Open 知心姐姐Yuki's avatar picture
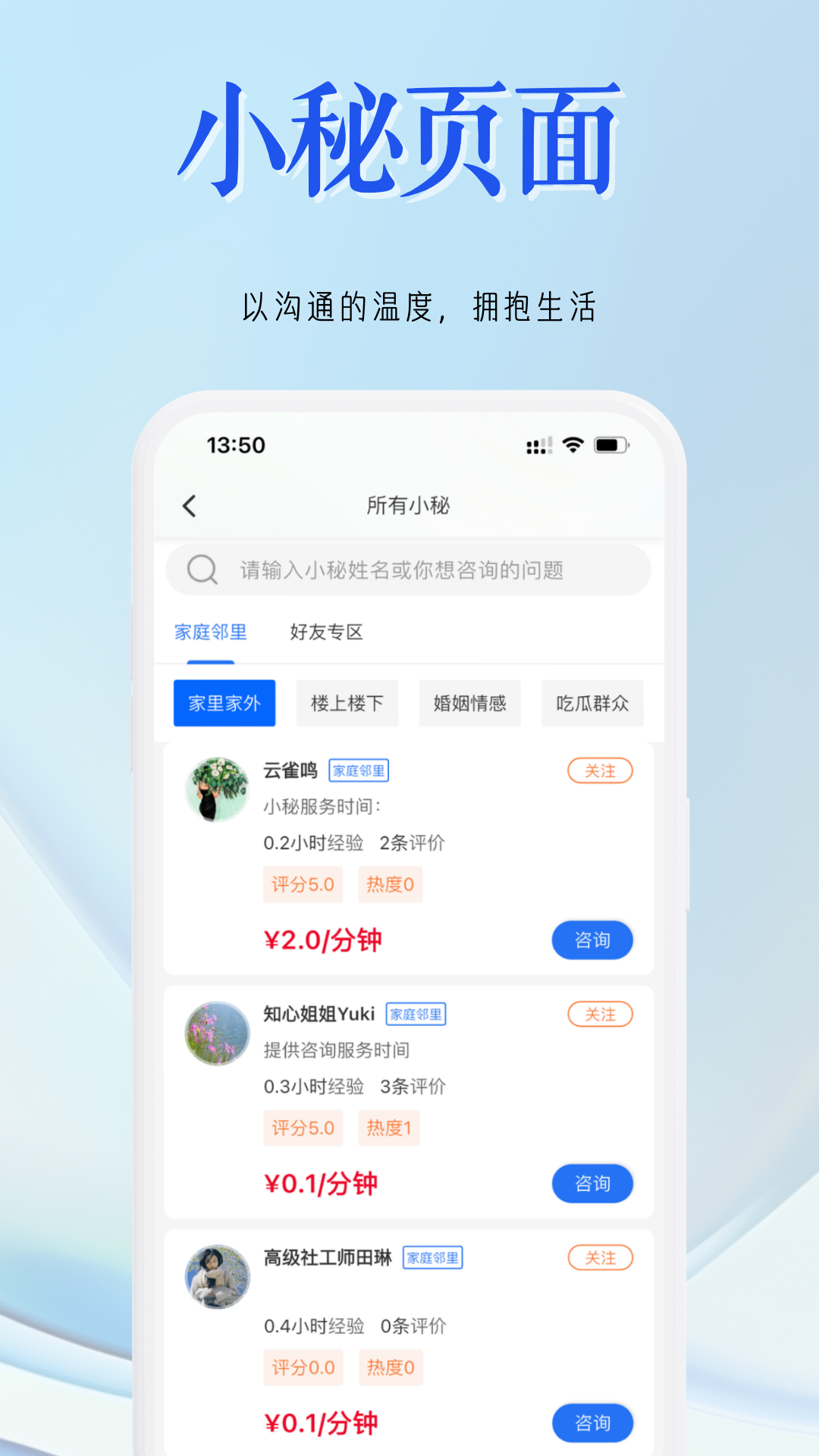The width and height of the screenshot is (819, 1456). click(218, 1033)
